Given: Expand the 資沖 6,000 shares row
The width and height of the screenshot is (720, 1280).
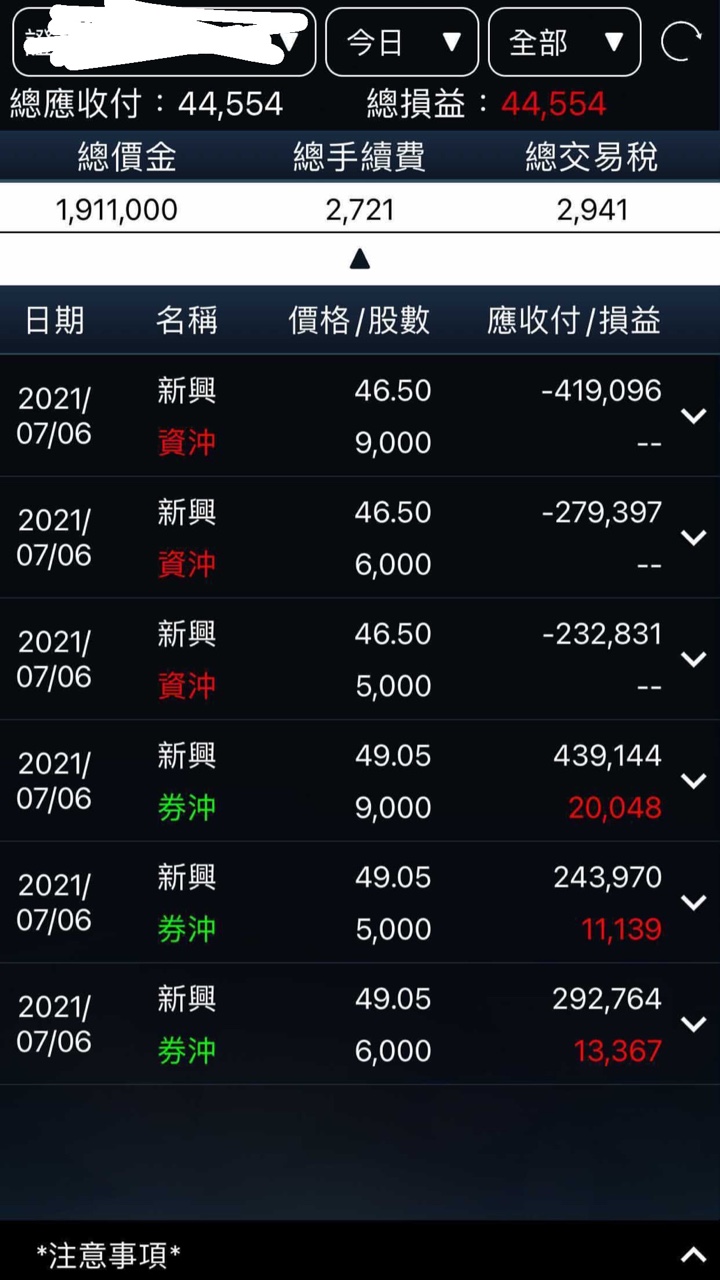Looking at the screenshot, I should (693, 538).
